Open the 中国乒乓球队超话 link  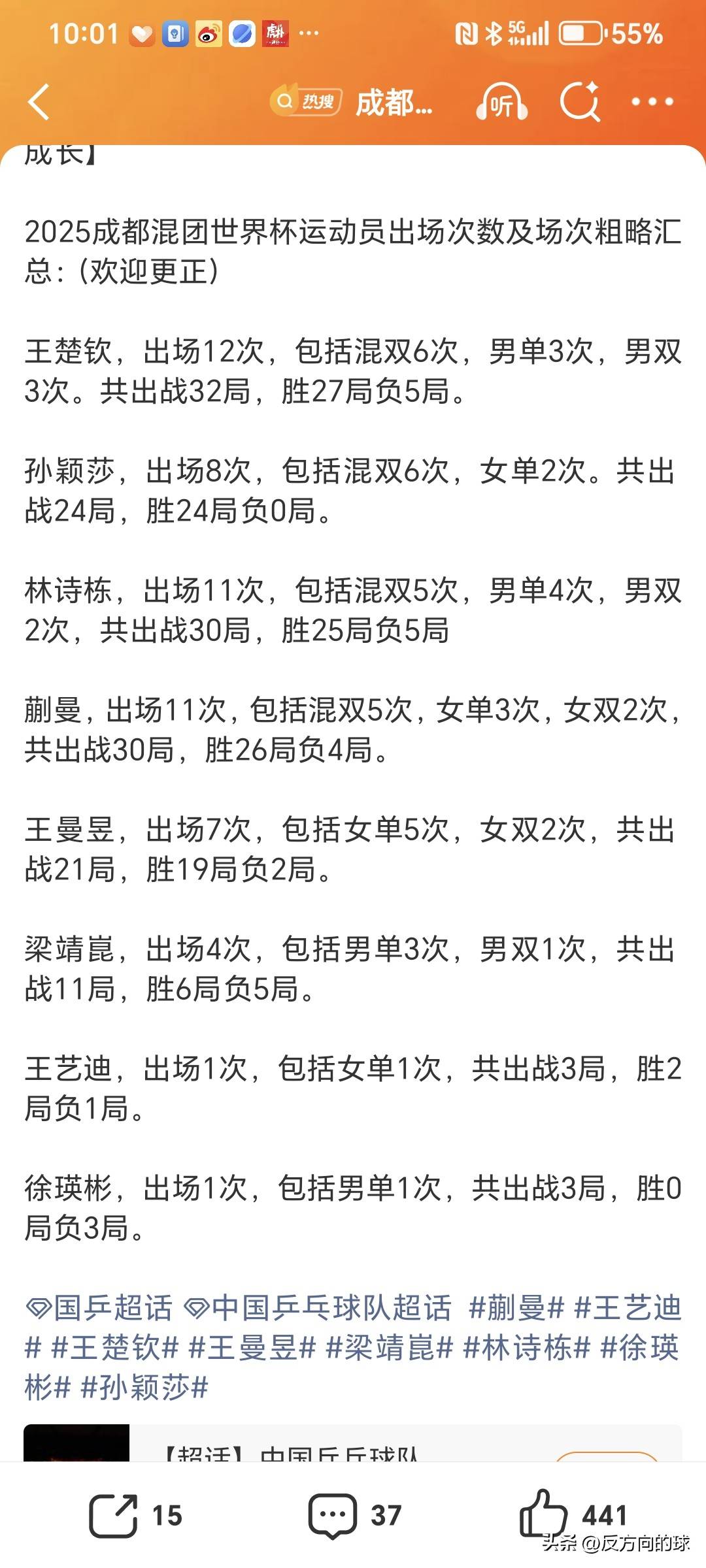pos(318,1308)
